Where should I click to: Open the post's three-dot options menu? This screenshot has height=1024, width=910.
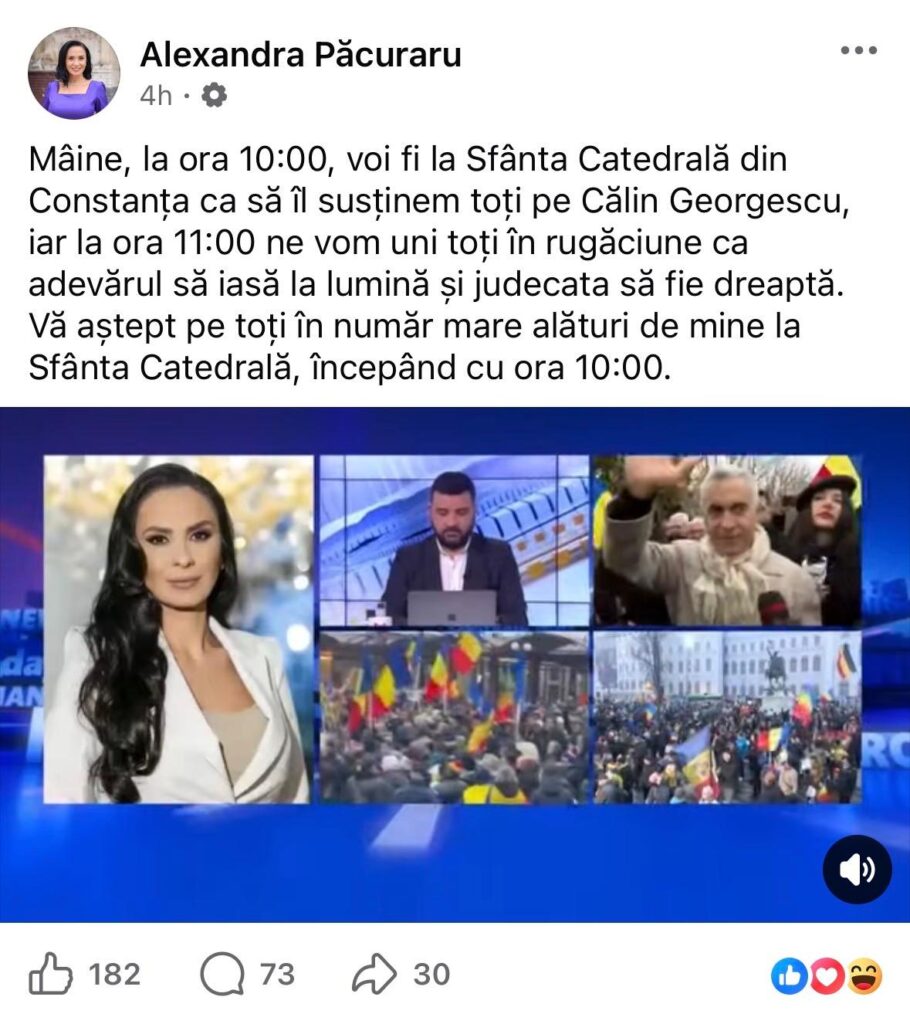(x=858, y=51)
